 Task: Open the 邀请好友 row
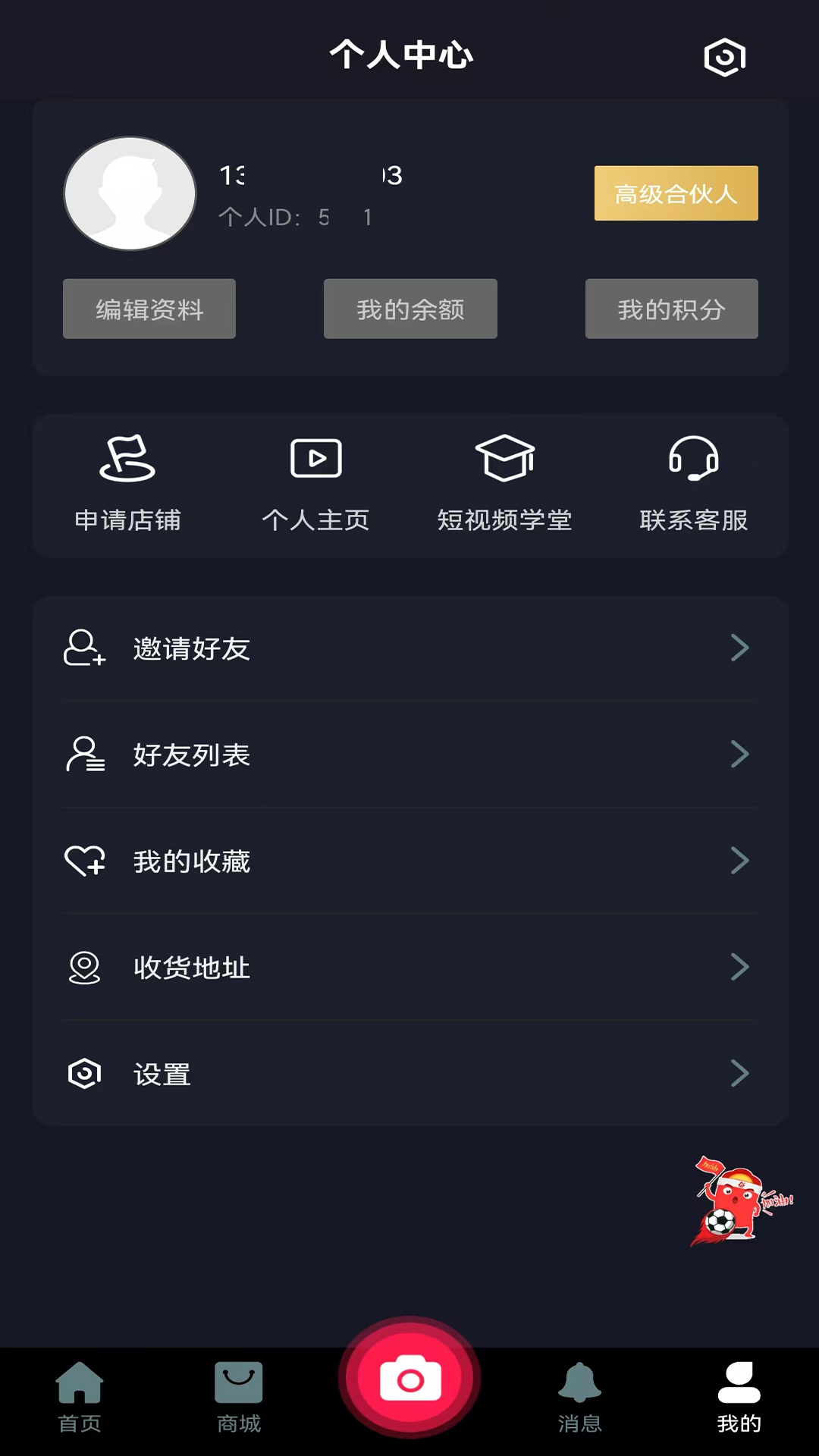tap(409, 648)
